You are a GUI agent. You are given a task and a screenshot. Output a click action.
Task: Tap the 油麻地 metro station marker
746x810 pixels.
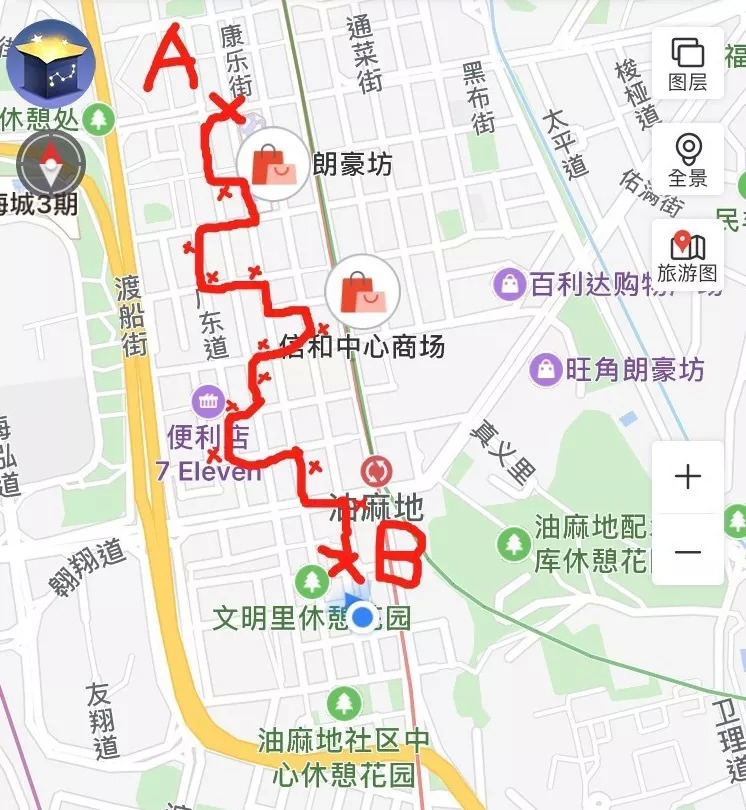point(377,471)
